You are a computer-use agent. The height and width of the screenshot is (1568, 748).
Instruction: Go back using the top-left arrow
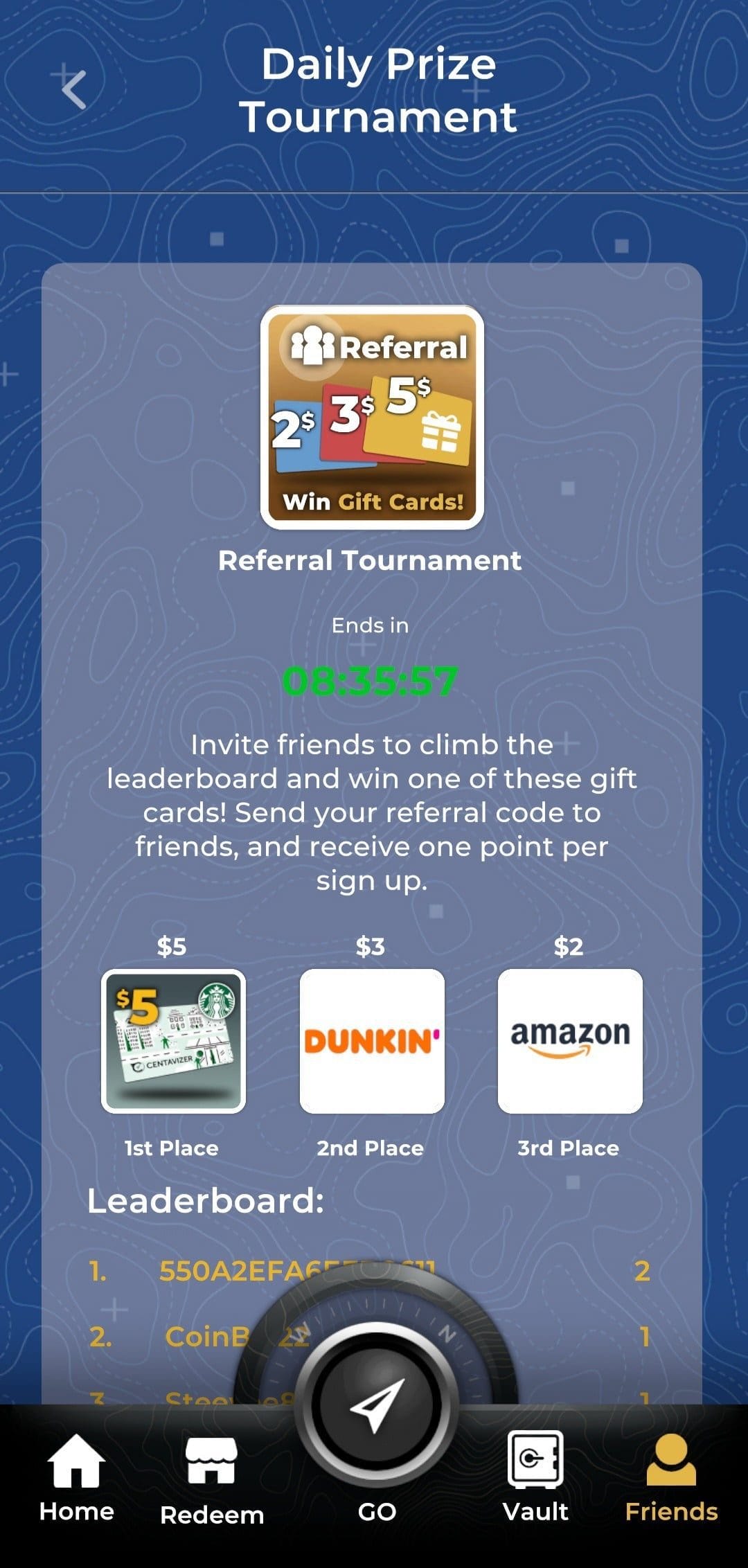click(x=74, y=90)
